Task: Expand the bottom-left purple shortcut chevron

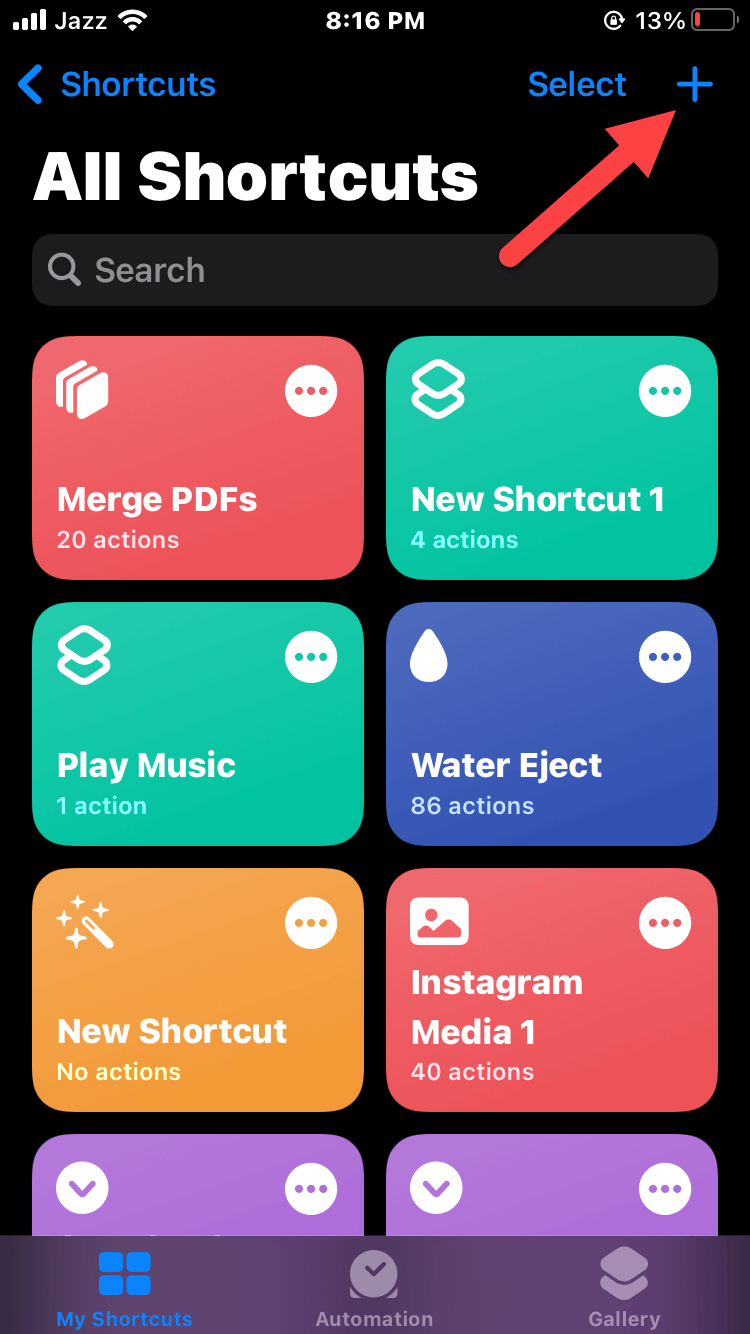Action: [x=82, y=1187]
